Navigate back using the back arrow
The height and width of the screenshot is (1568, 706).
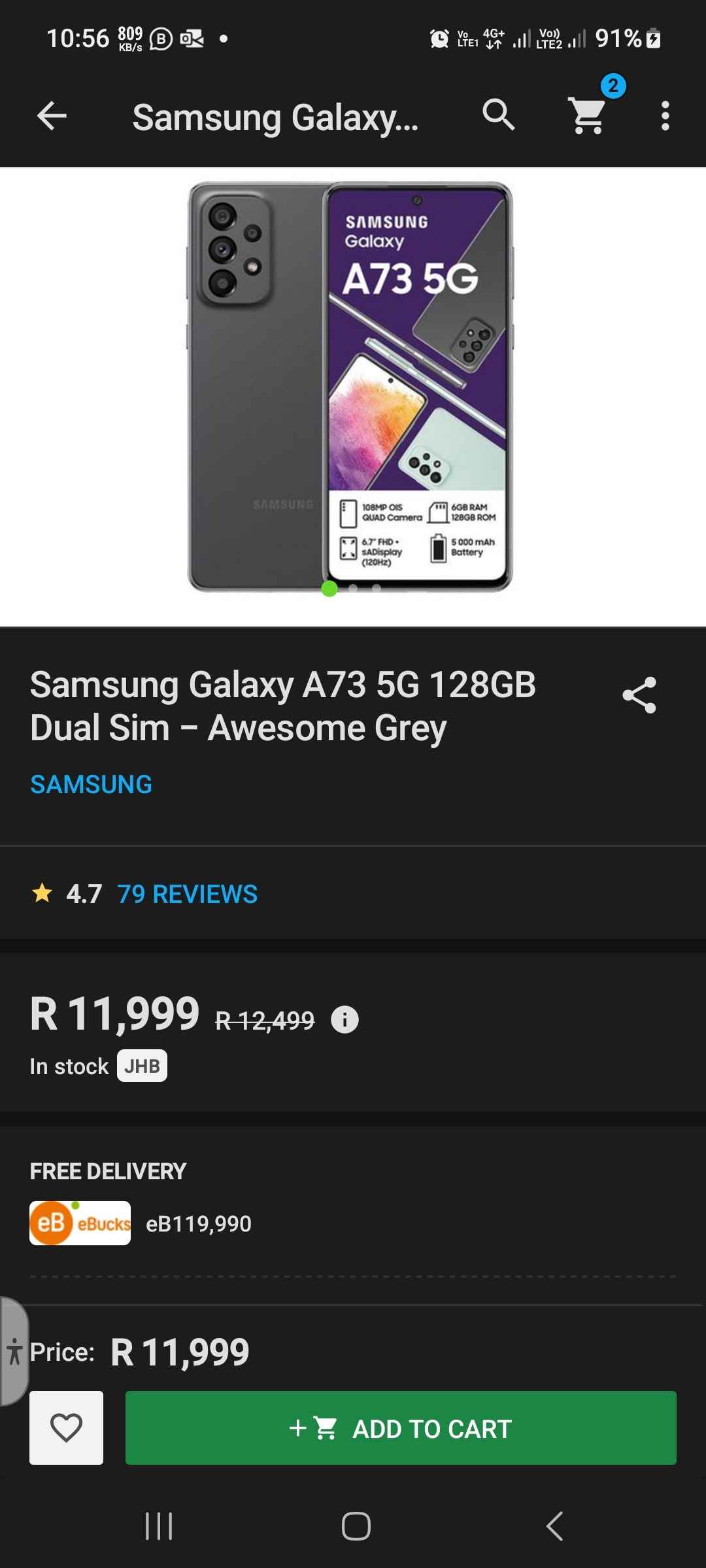pyautogui.click(x=52, y=116)
